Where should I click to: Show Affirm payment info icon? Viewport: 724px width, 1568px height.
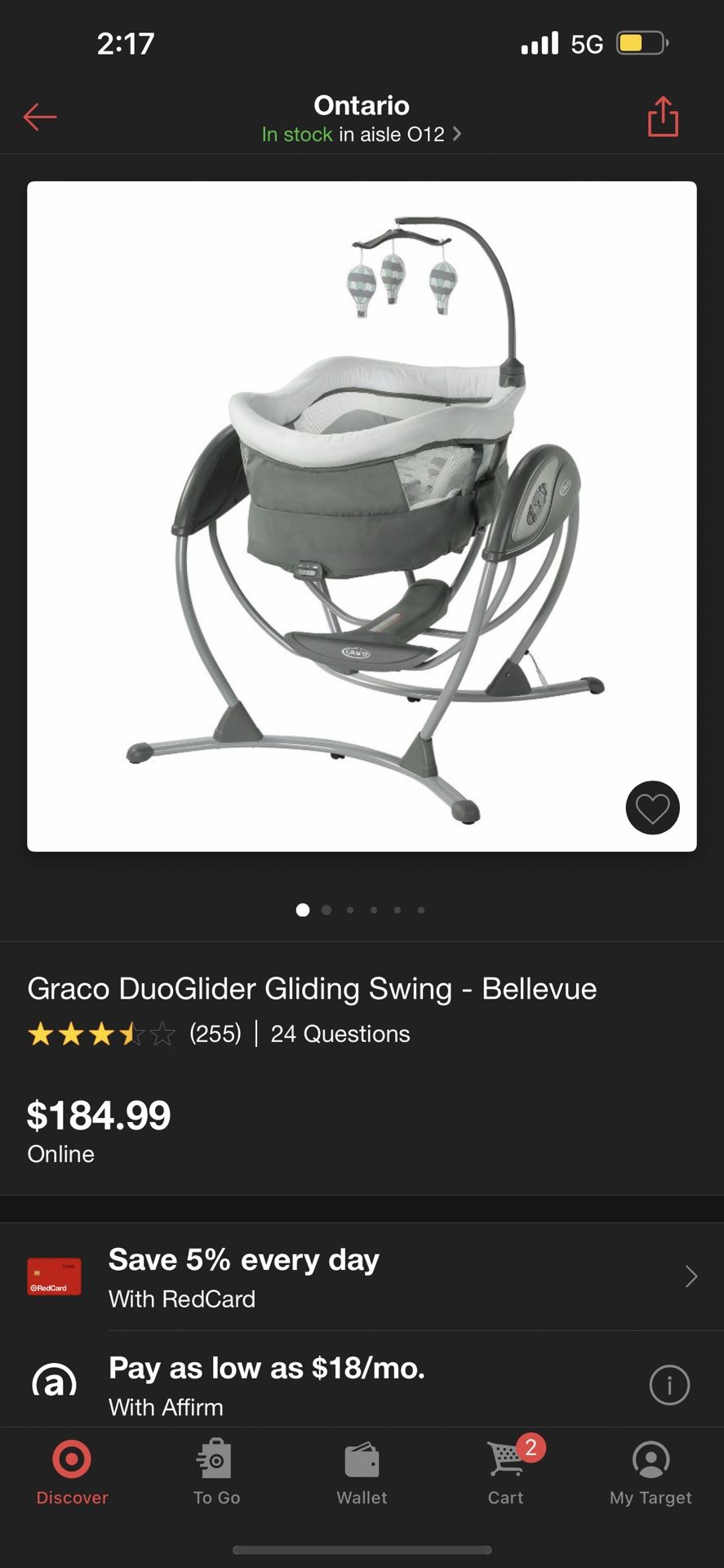[669, 1385]
